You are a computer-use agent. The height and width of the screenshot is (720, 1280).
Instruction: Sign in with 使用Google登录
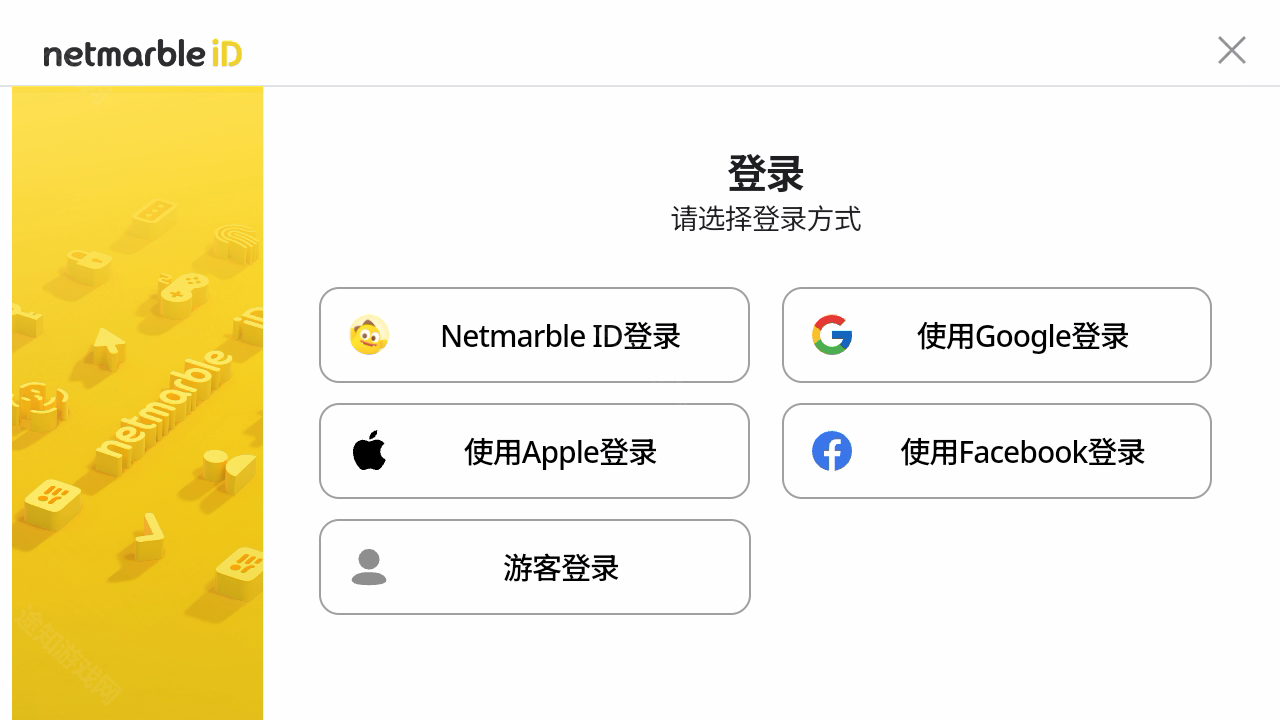coord(996,335)
